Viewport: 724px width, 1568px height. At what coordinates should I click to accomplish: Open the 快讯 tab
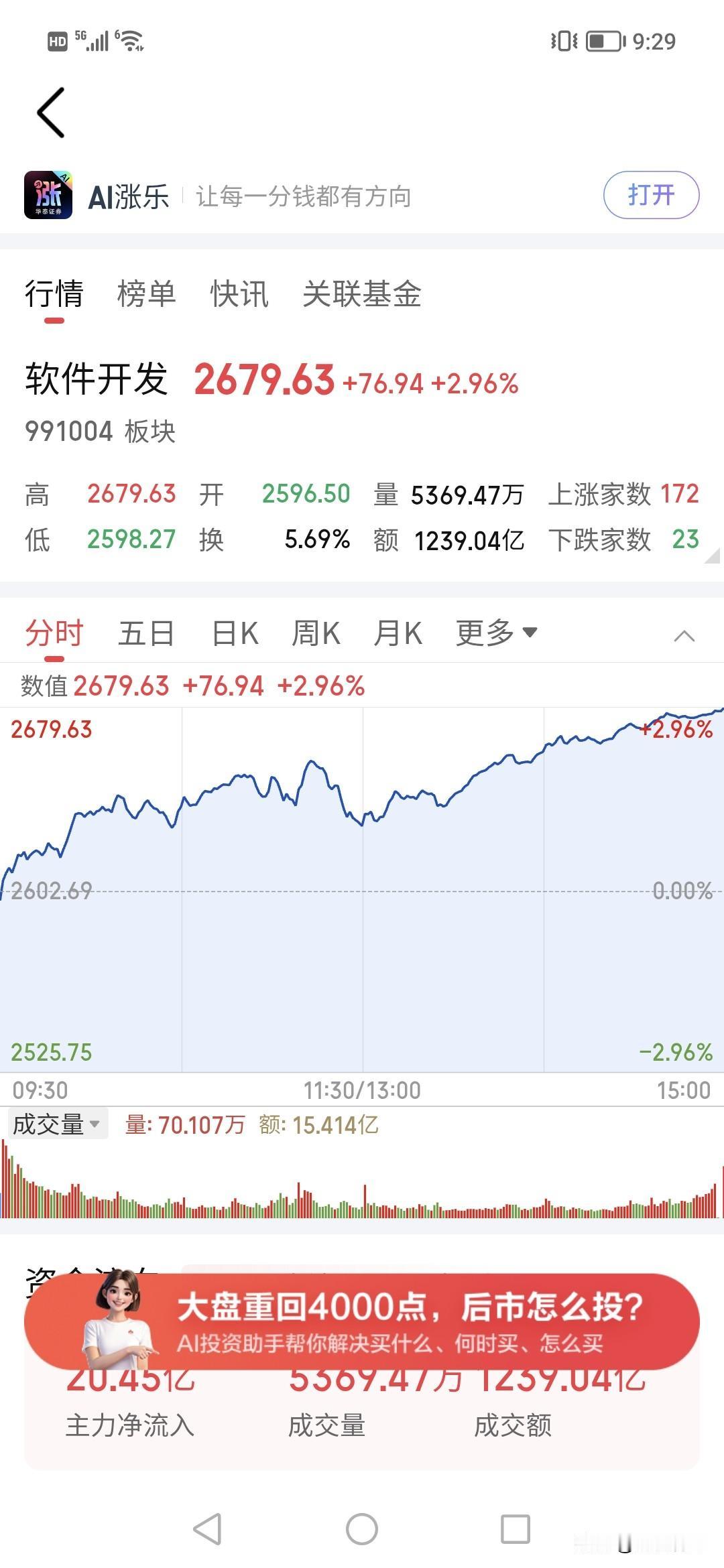[238, 293]
